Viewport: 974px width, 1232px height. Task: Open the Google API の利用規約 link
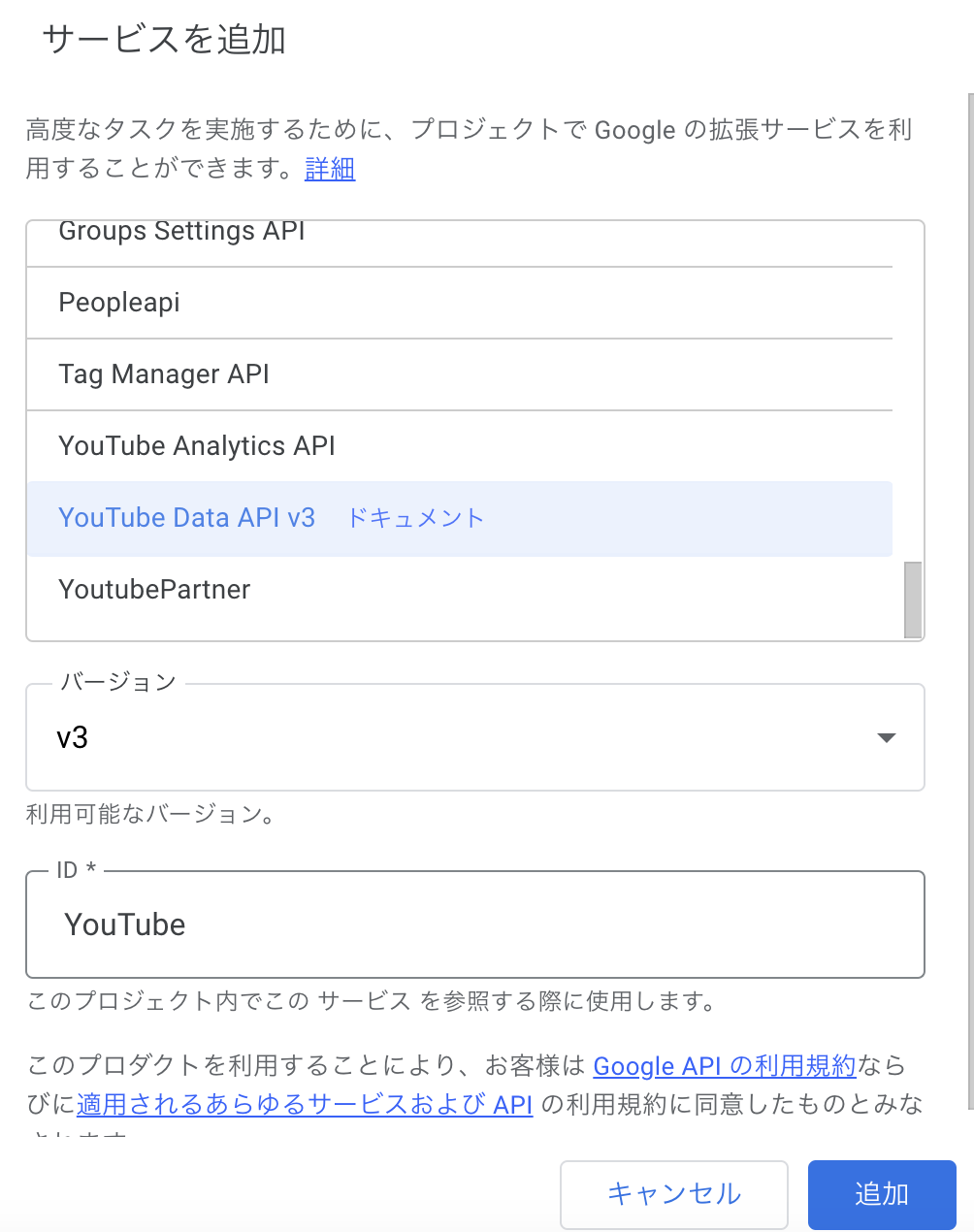(x=724, y=1066)
